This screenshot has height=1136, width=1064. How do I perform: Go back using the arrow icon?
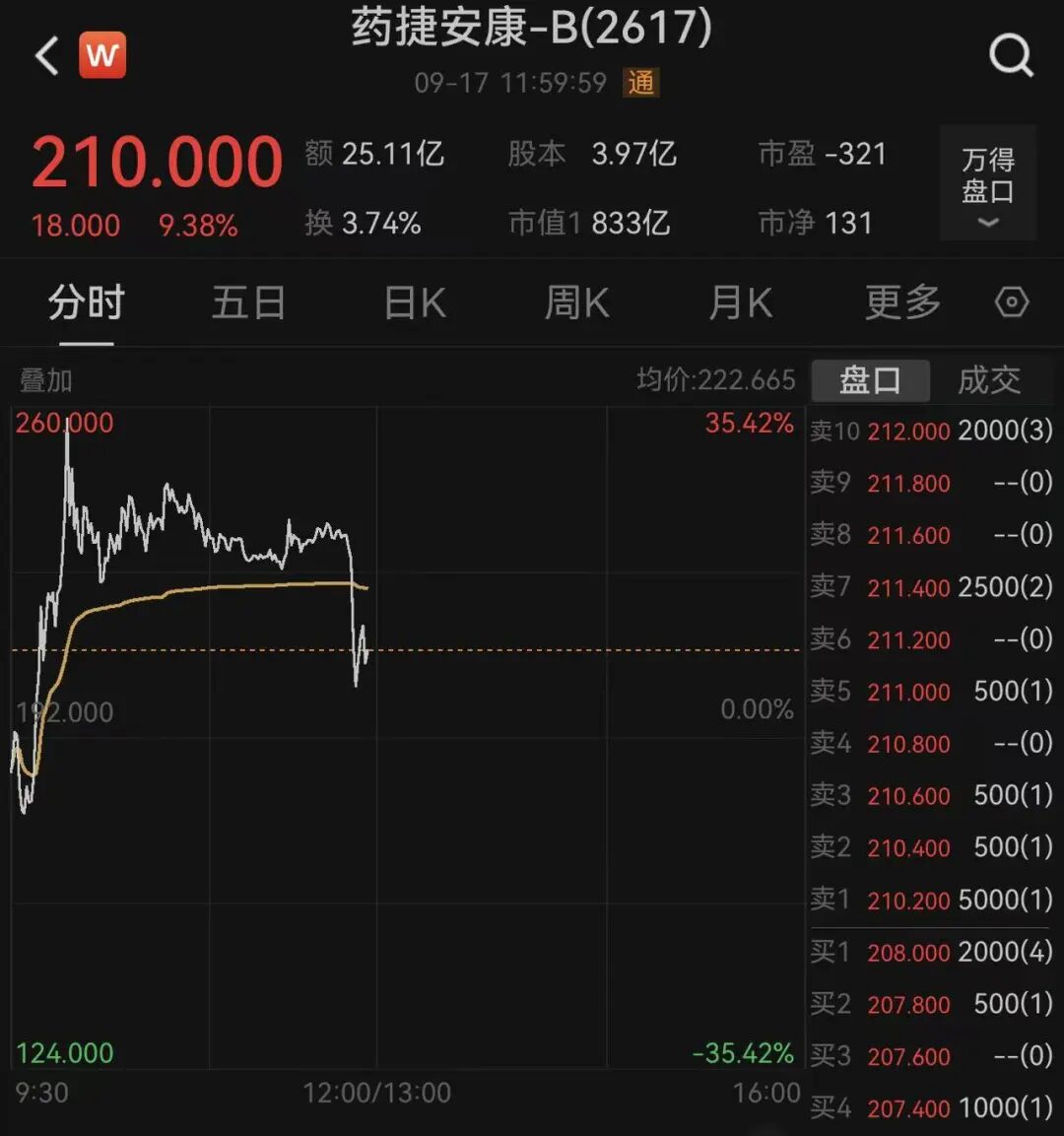[47, 56]
